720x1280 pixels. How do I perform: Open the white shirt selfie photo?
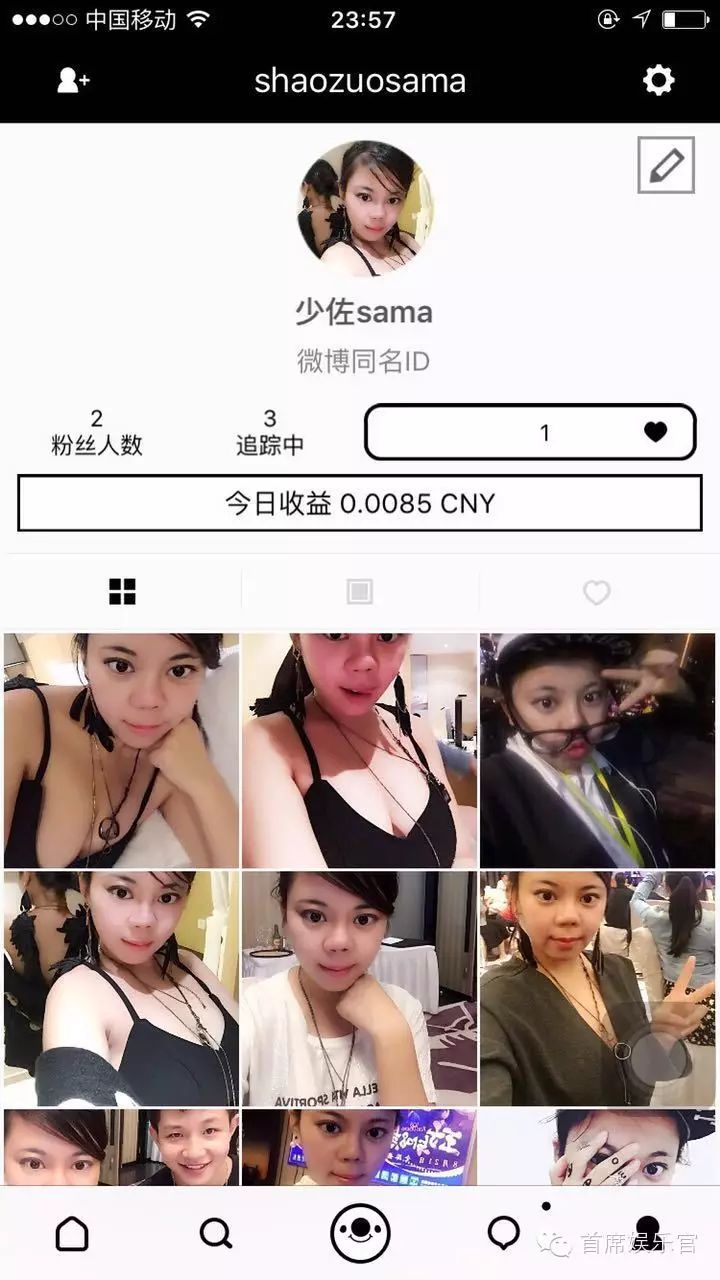coord(359,988)
